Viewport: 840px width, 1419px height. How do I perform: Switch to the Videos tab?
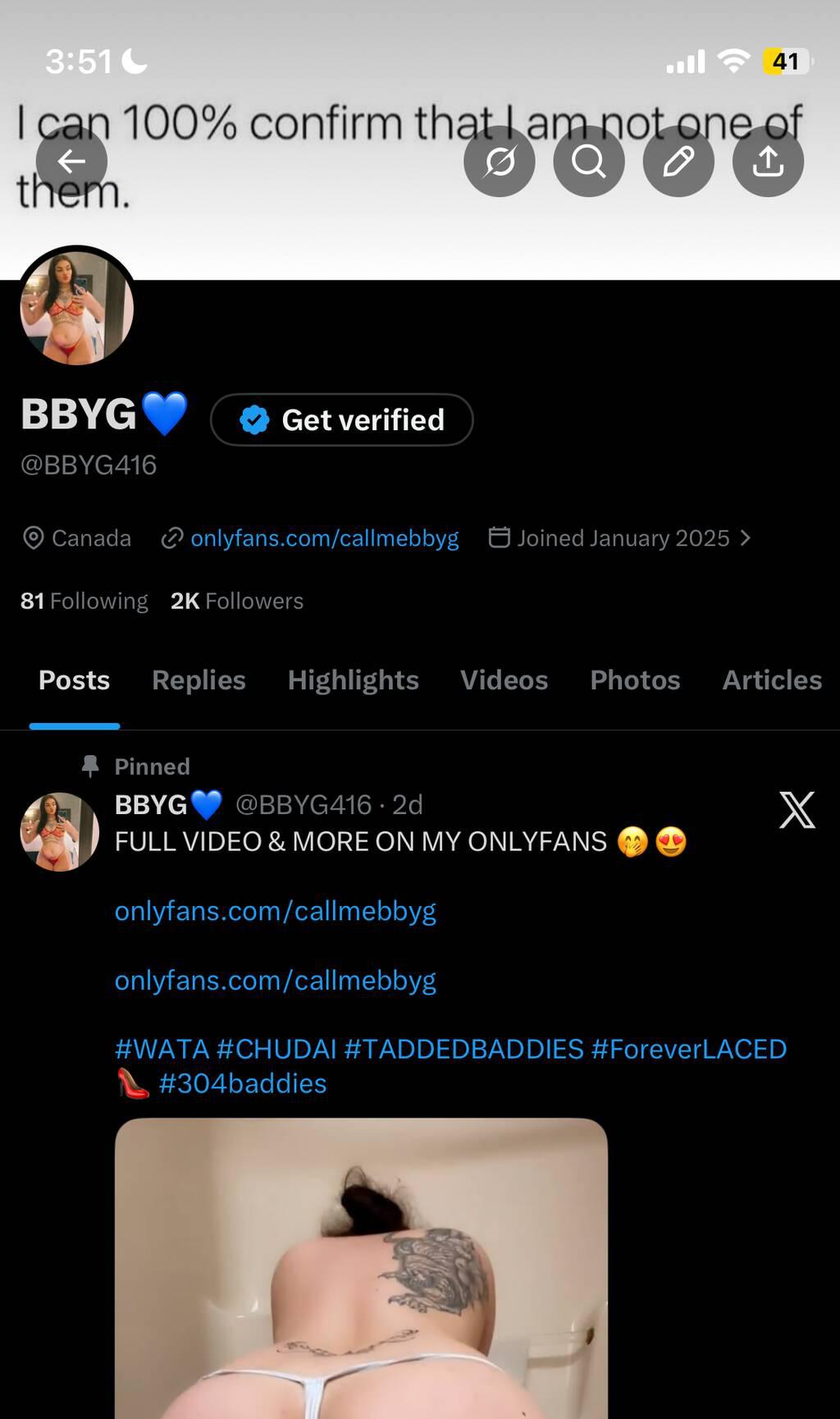tap(504, 680)
